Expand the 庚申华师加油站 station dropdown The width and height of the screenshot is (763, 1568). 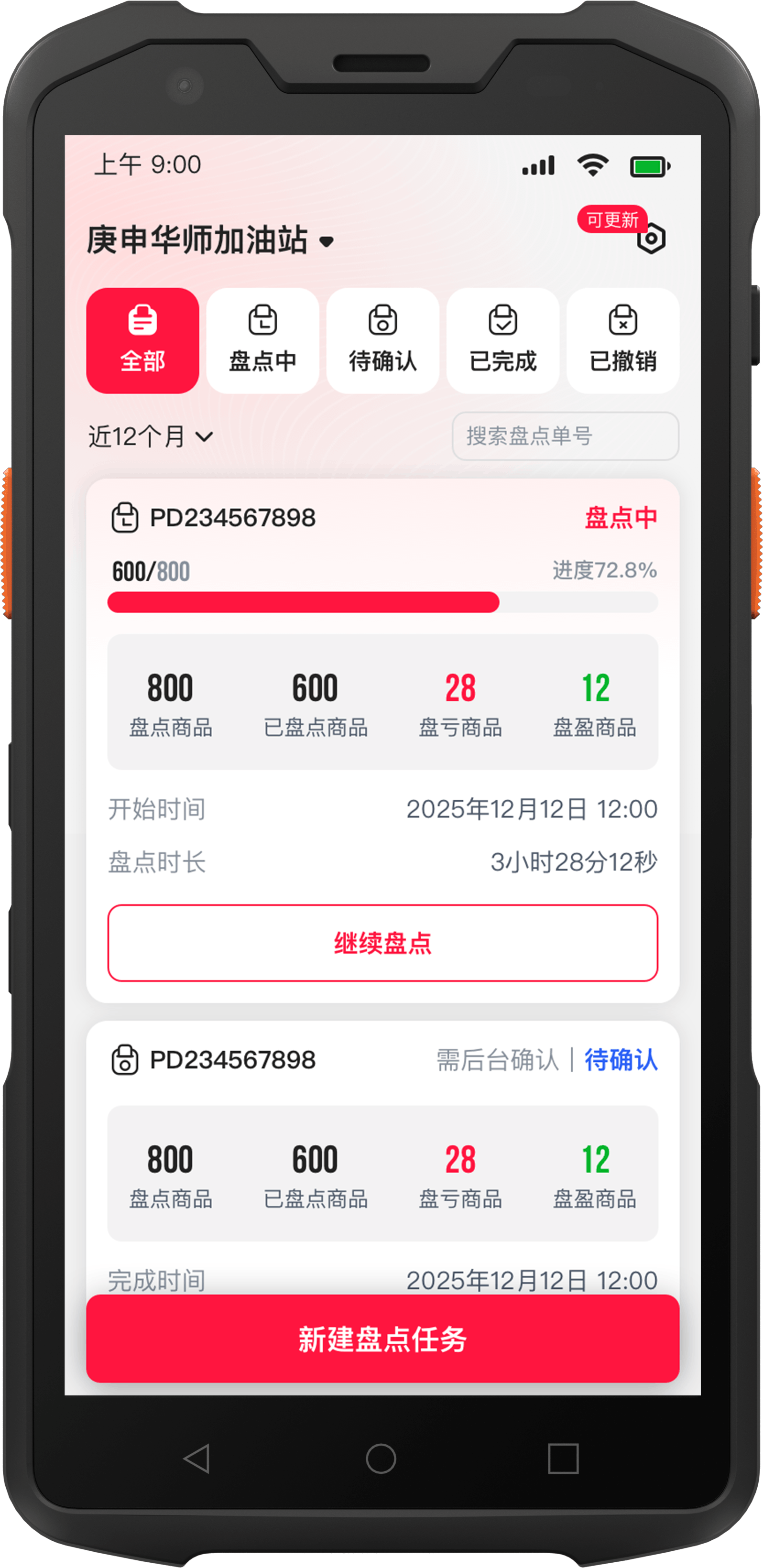tap(211, 240)
